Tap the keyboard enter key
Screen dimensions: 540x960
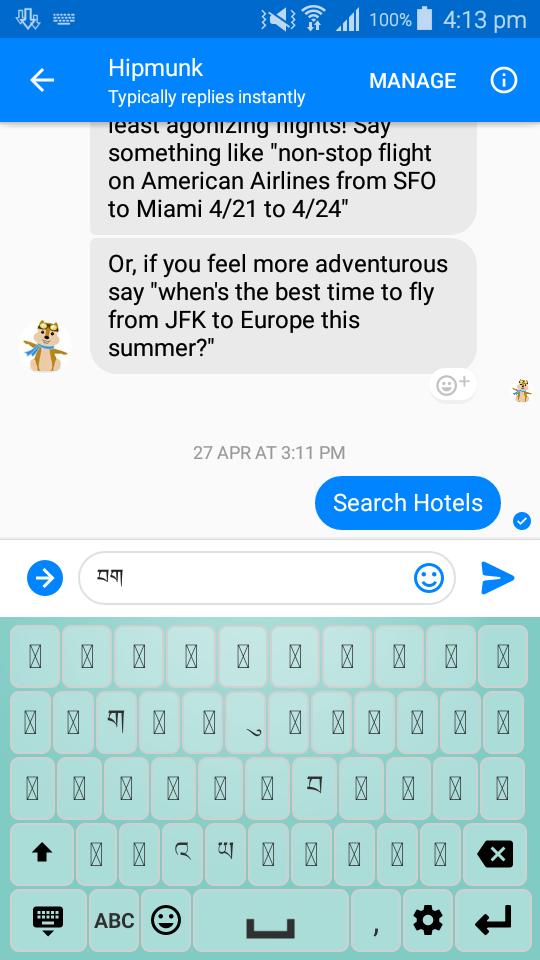click(x=493, y=920)
